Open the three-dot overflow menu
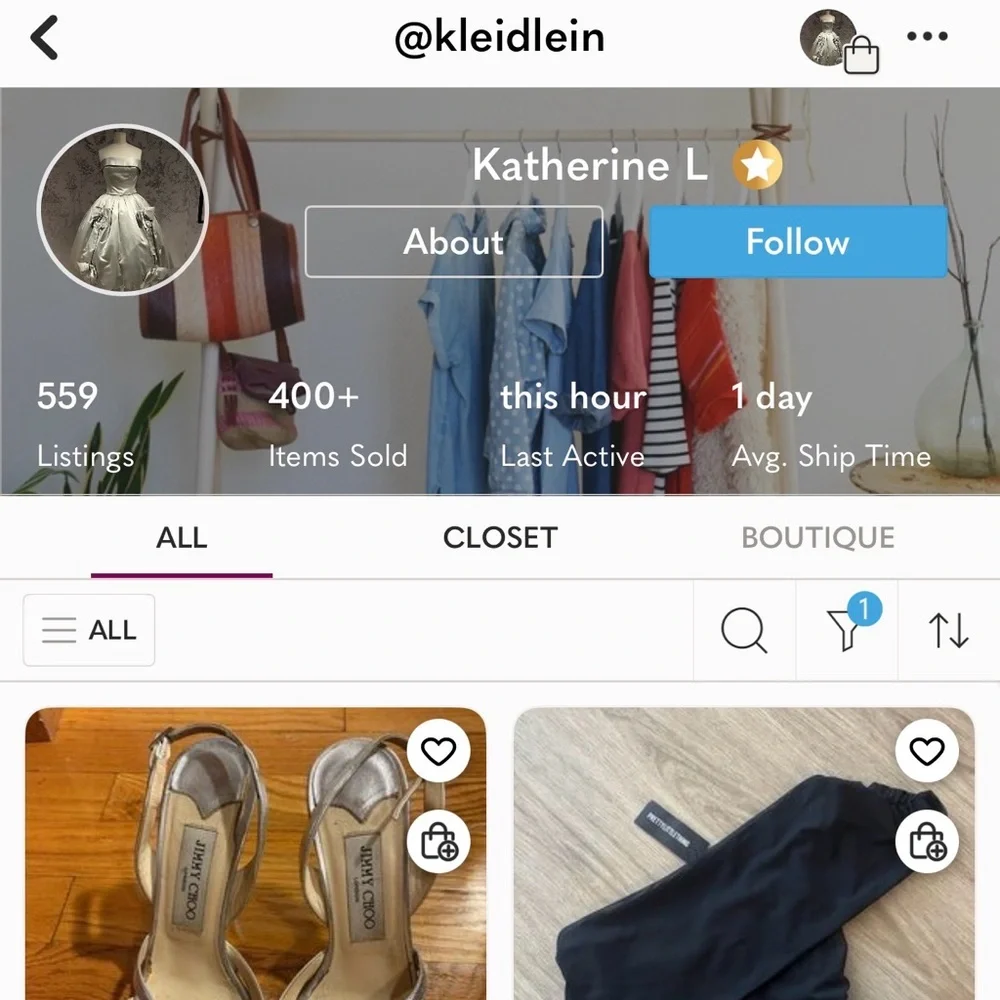 point(926,37)
